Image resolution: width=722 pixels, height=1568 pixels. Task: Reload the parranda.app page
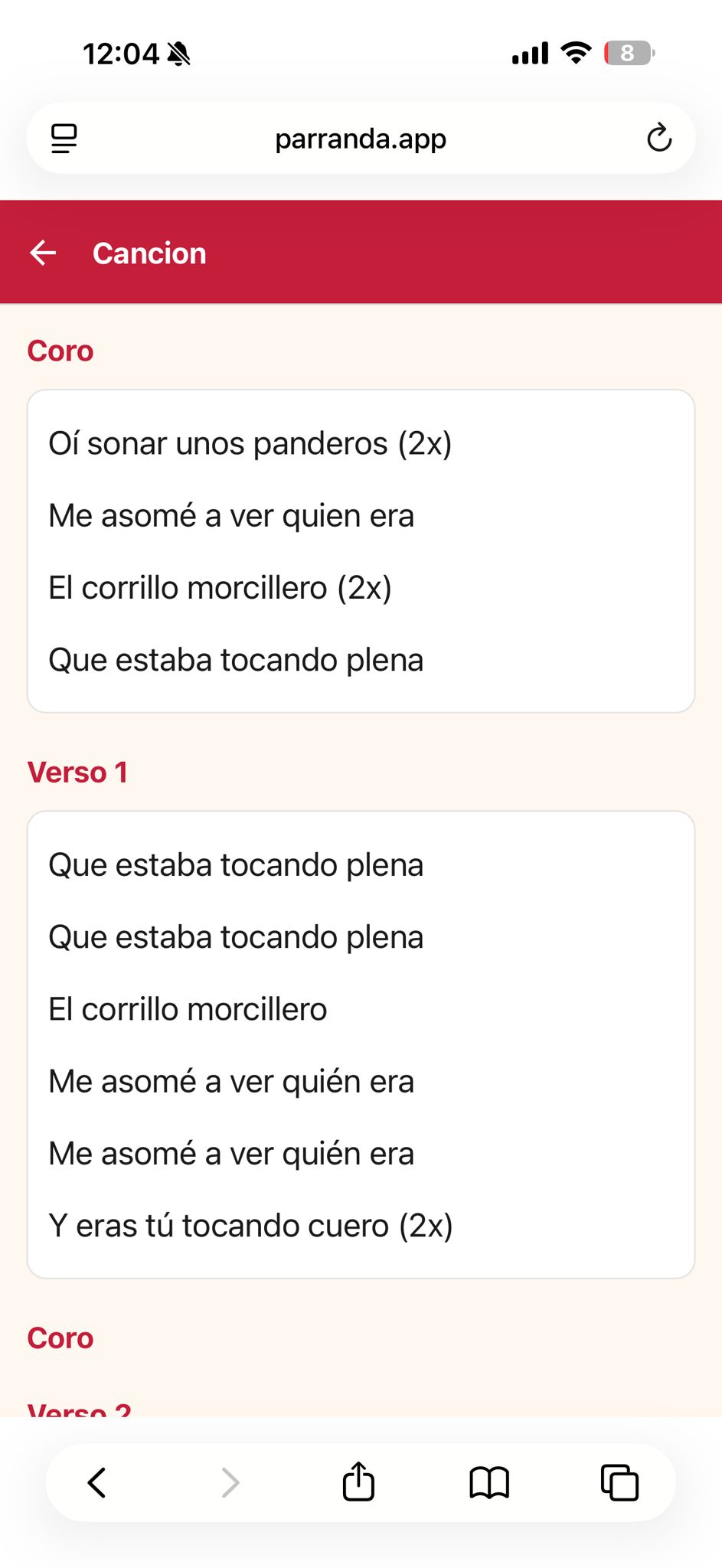point(658,138)
